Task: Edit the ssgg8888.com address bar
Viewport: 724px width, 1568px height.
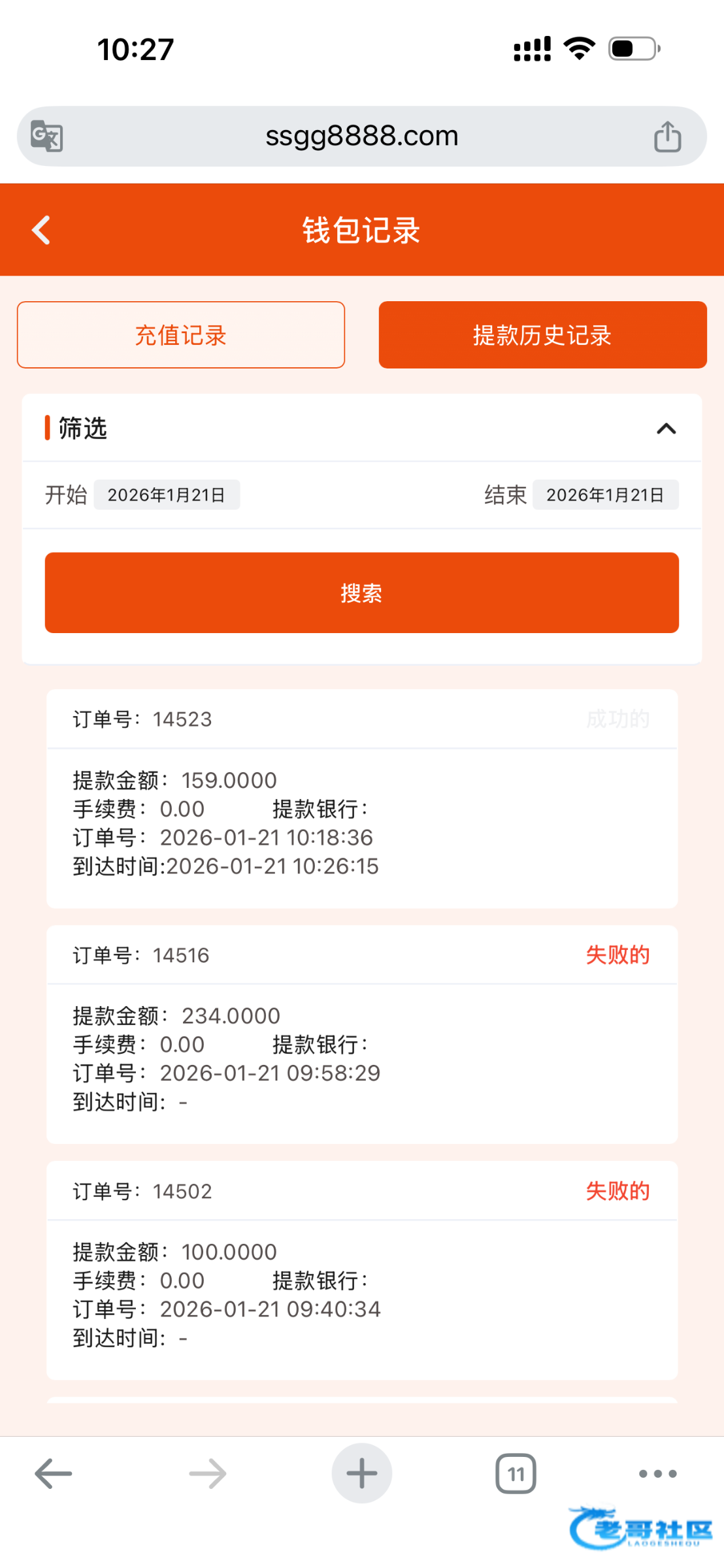Action: (x=361, y=137)
